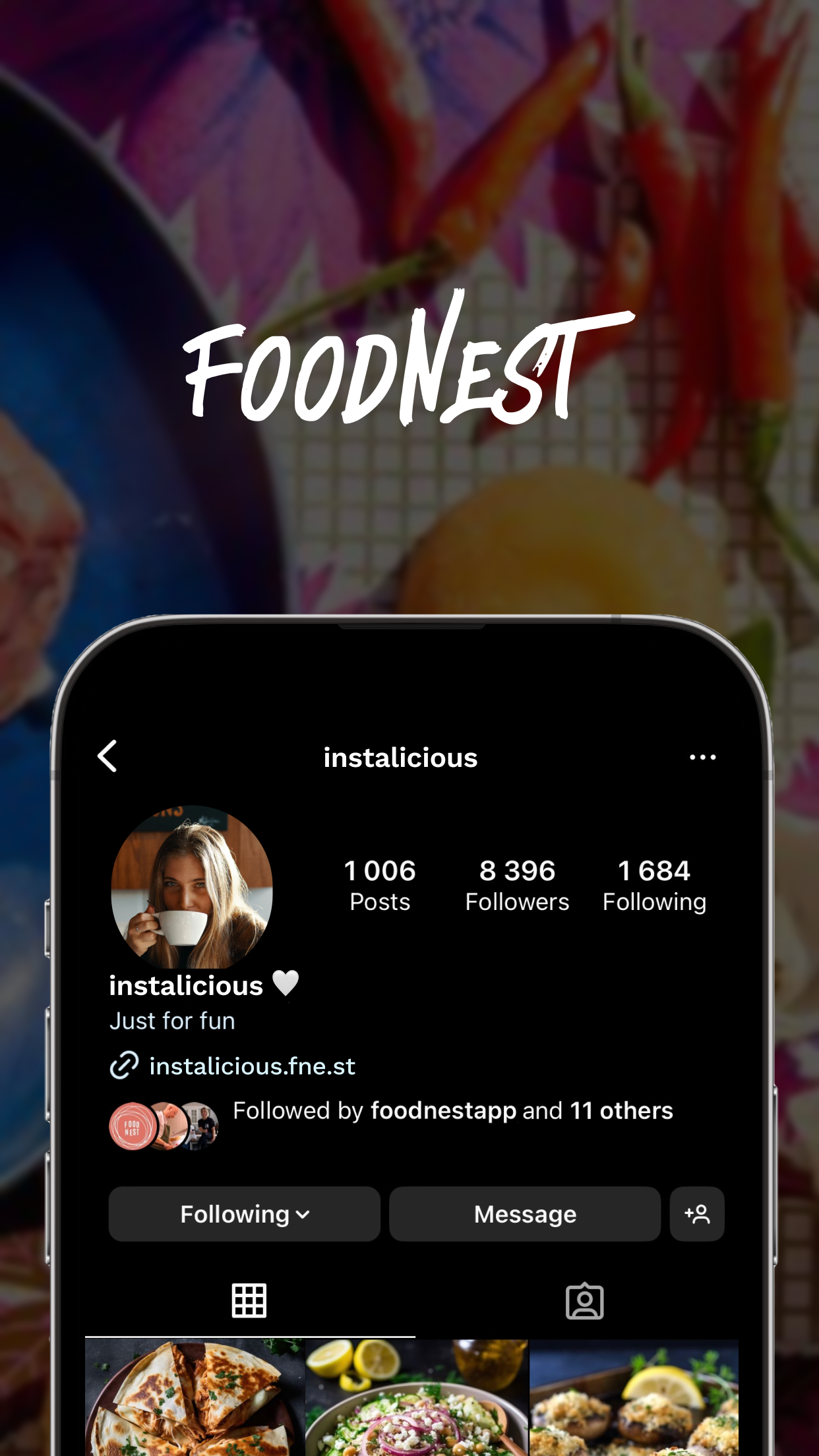The height and width of the screenshot is (1456, 819).
Task: Open the three-dot options menu
Action: point(703,757)
